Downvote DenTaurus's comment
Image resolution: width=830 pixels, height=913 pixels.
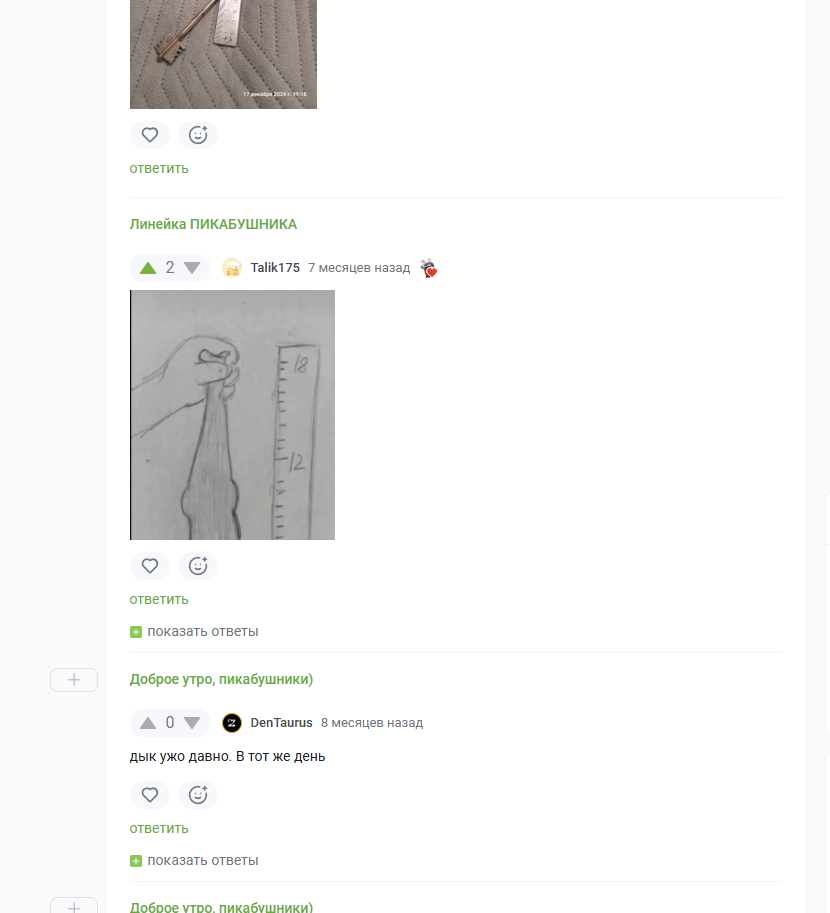tap(192, 723)
